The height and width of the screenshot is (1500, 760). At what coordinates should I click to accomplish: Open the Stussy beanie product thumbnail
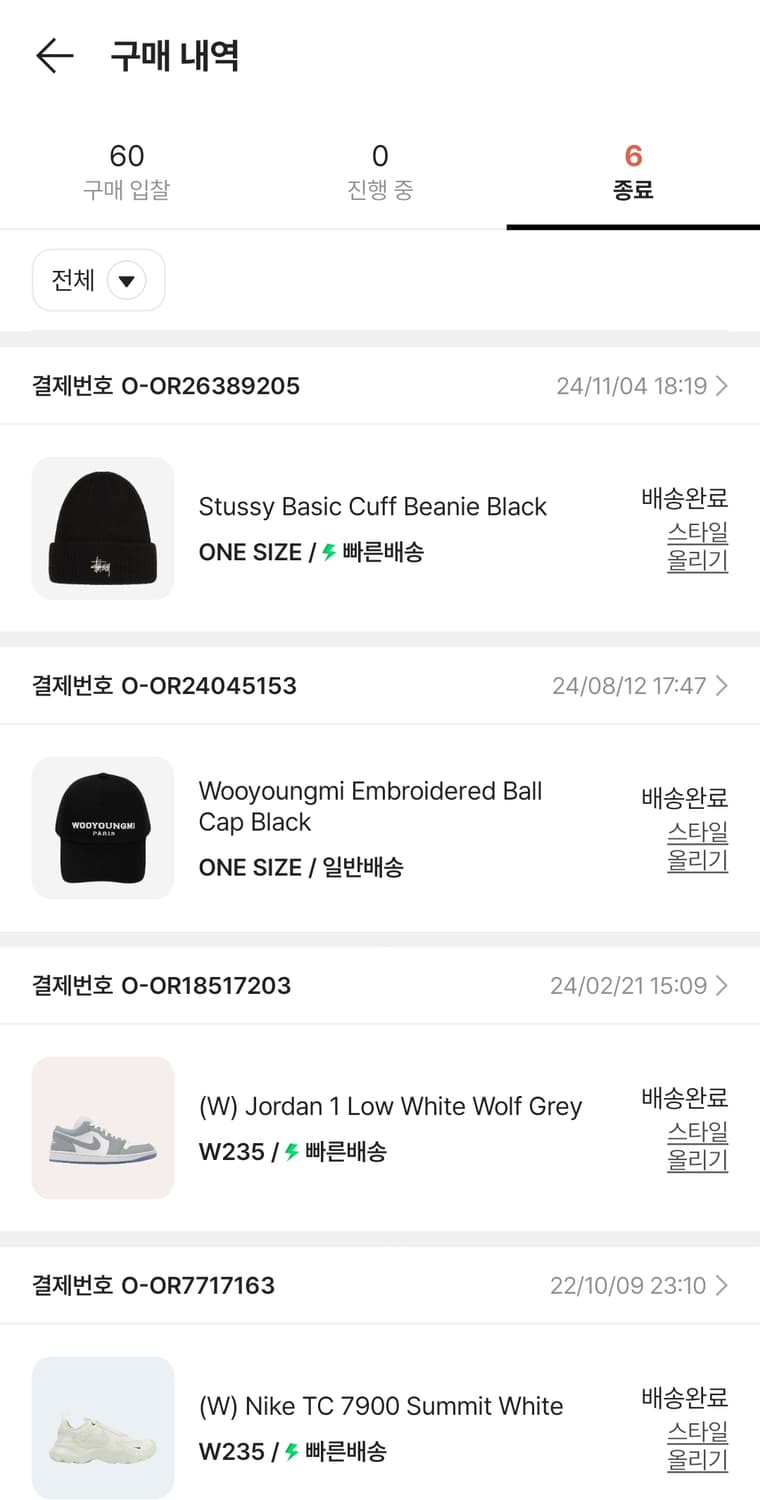(102, 528)
